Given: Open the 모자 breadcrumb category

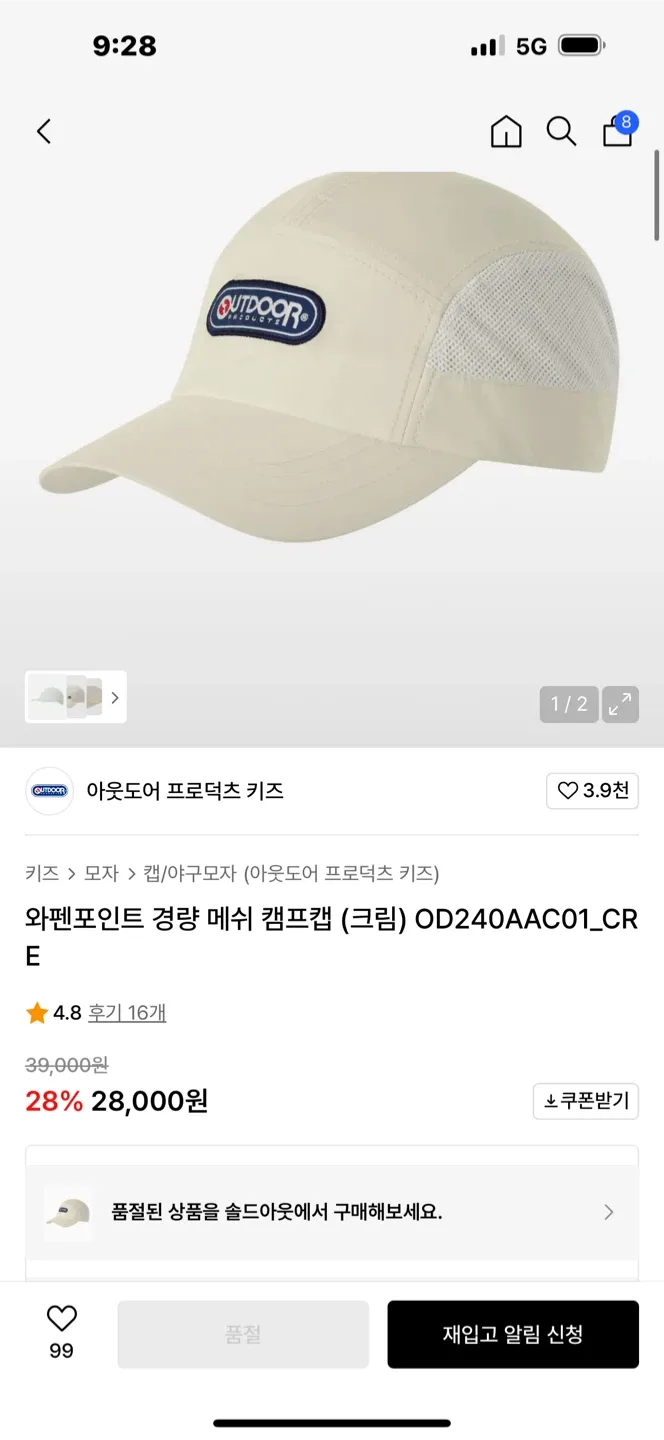Looking at the screenshot, I should click(101, 873).
